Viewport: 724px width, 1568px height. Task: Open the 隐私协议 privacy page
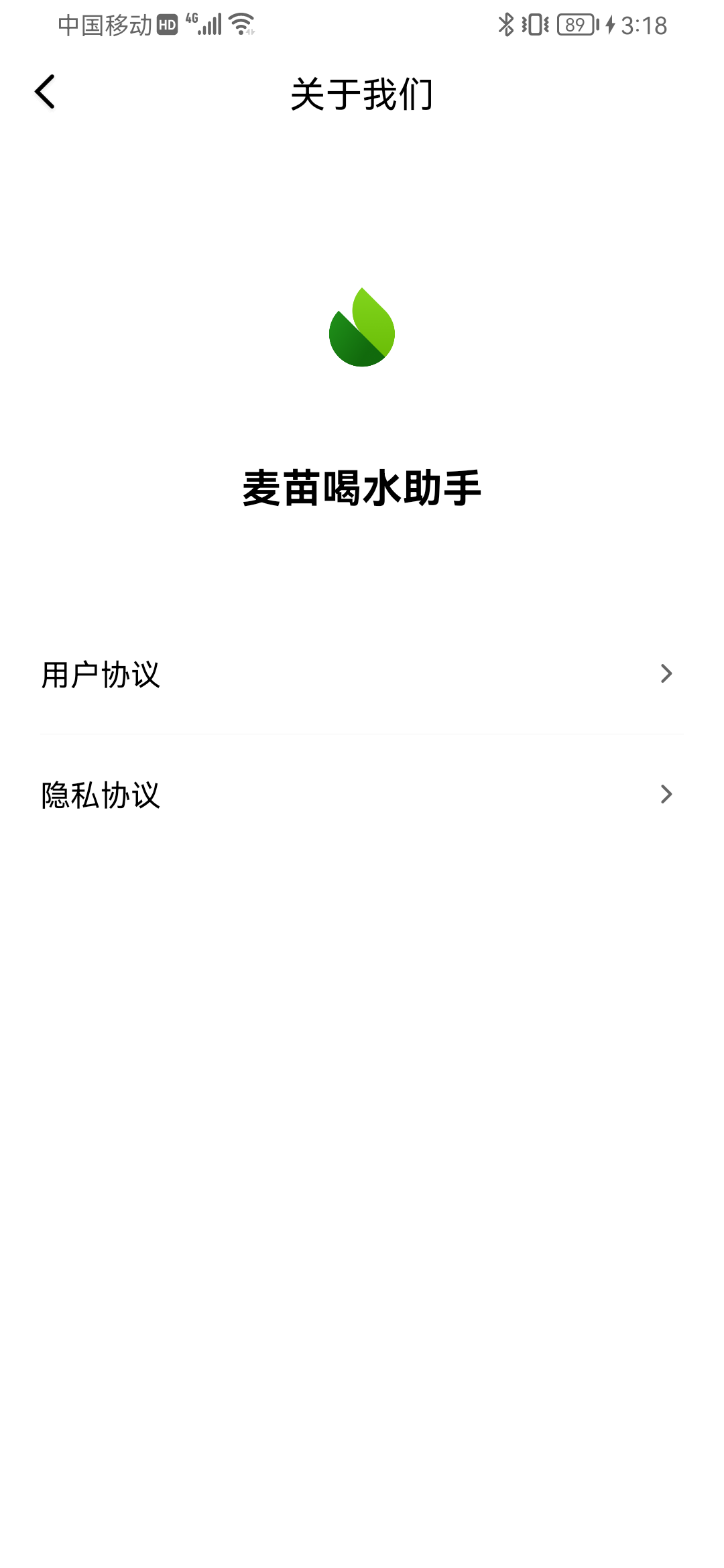click(101, 794)
